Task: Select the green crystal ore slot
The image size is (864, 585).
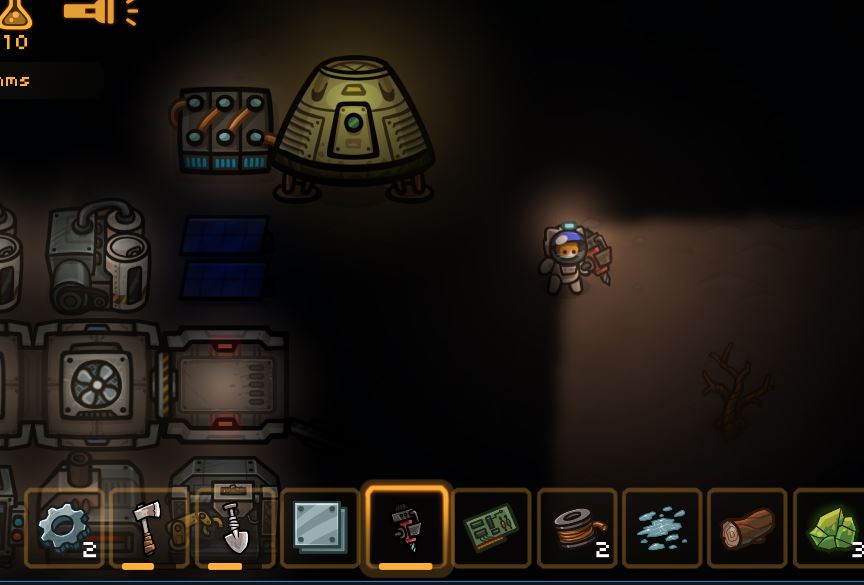Action: pyautogui.click(x=832, y=527)
